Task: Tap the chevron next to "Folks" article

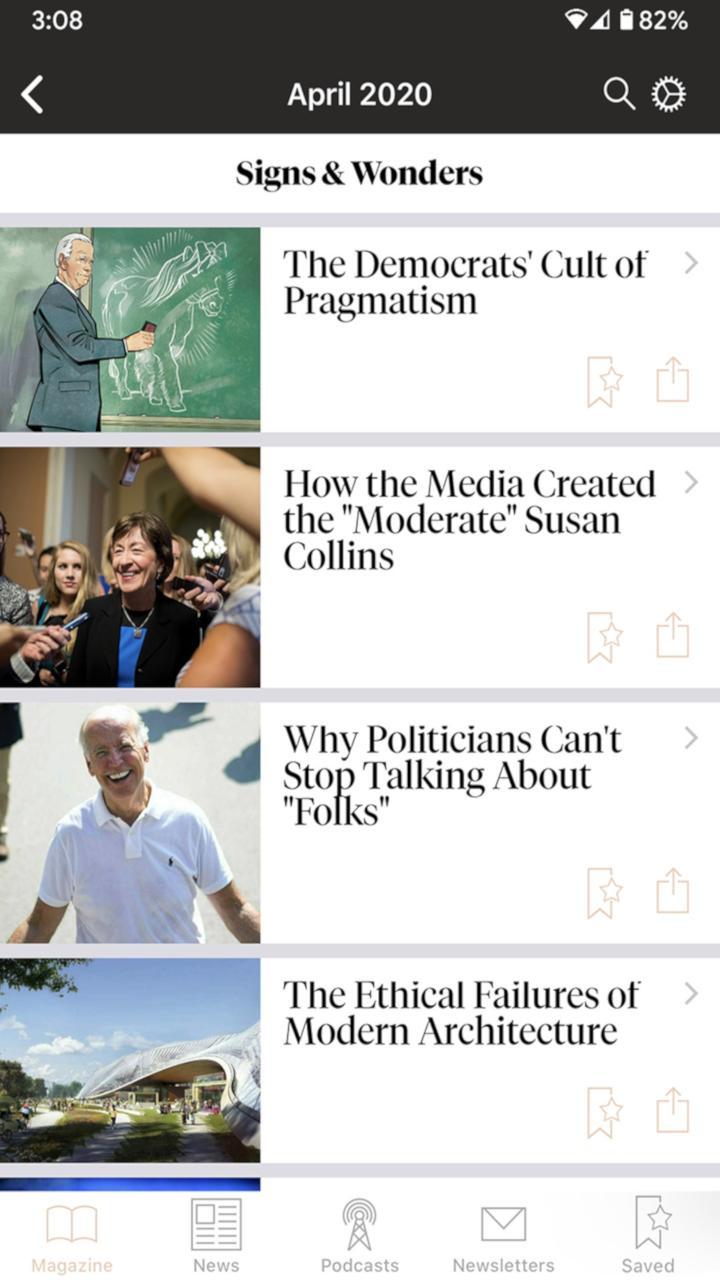Action: click(x=691, y=740)
